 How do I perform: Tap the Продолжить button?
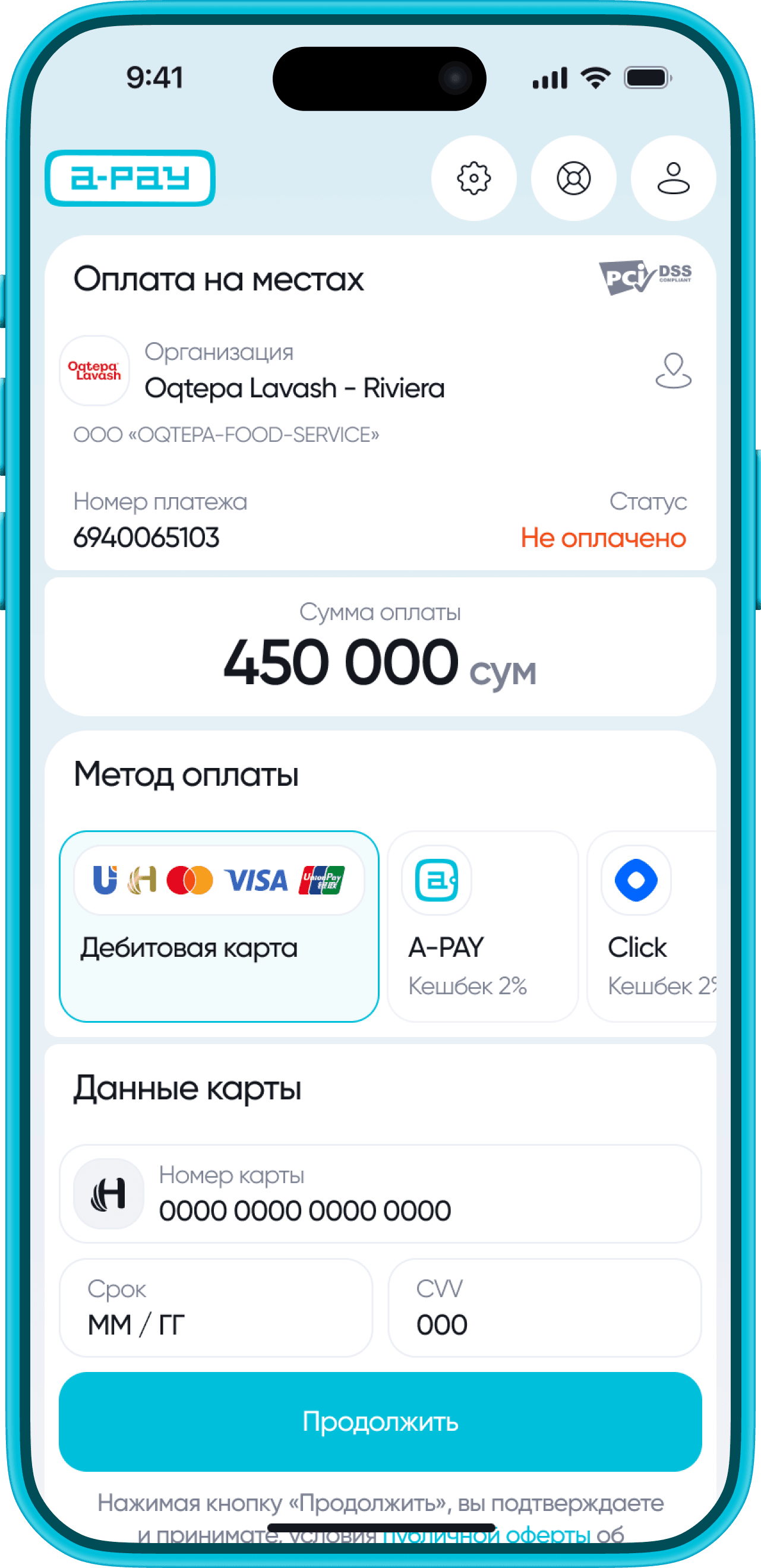coord(380,1421)
